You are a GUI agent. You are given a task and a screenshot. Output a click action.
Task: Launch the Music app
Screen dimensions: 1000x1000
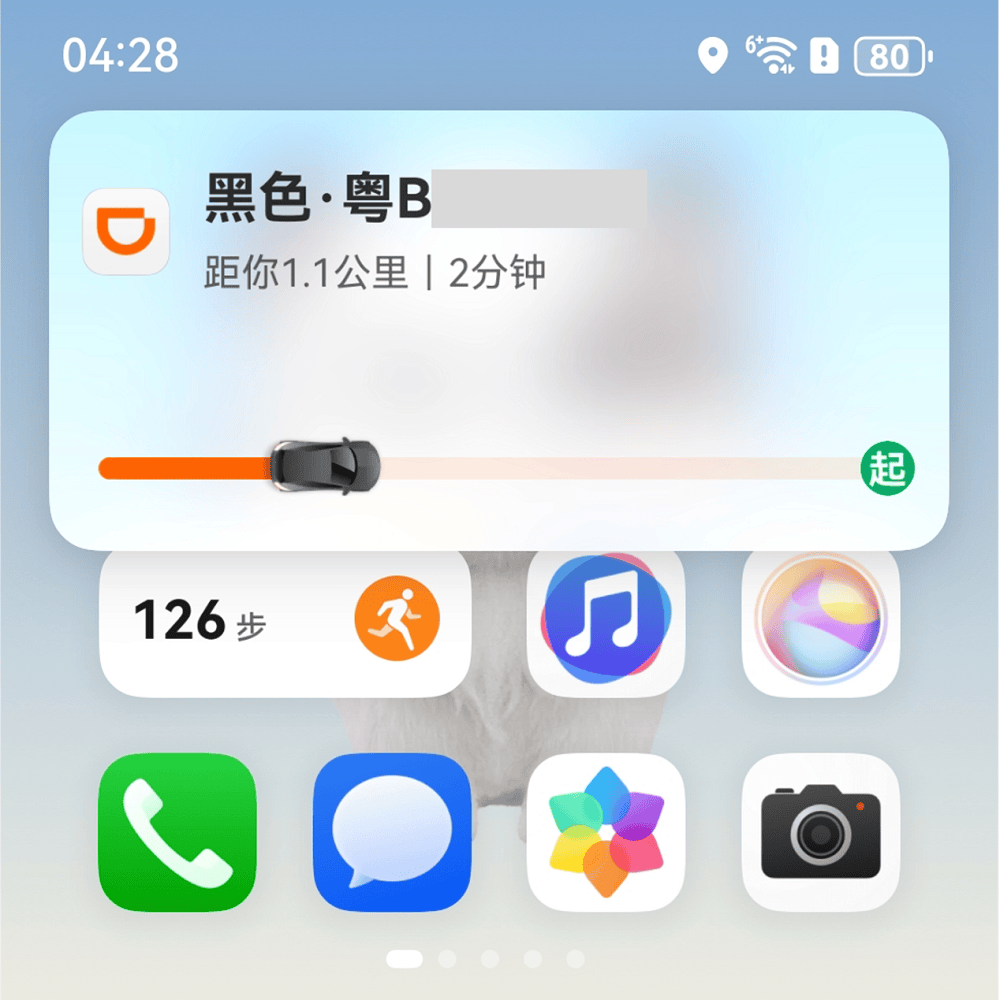[606, 620]
